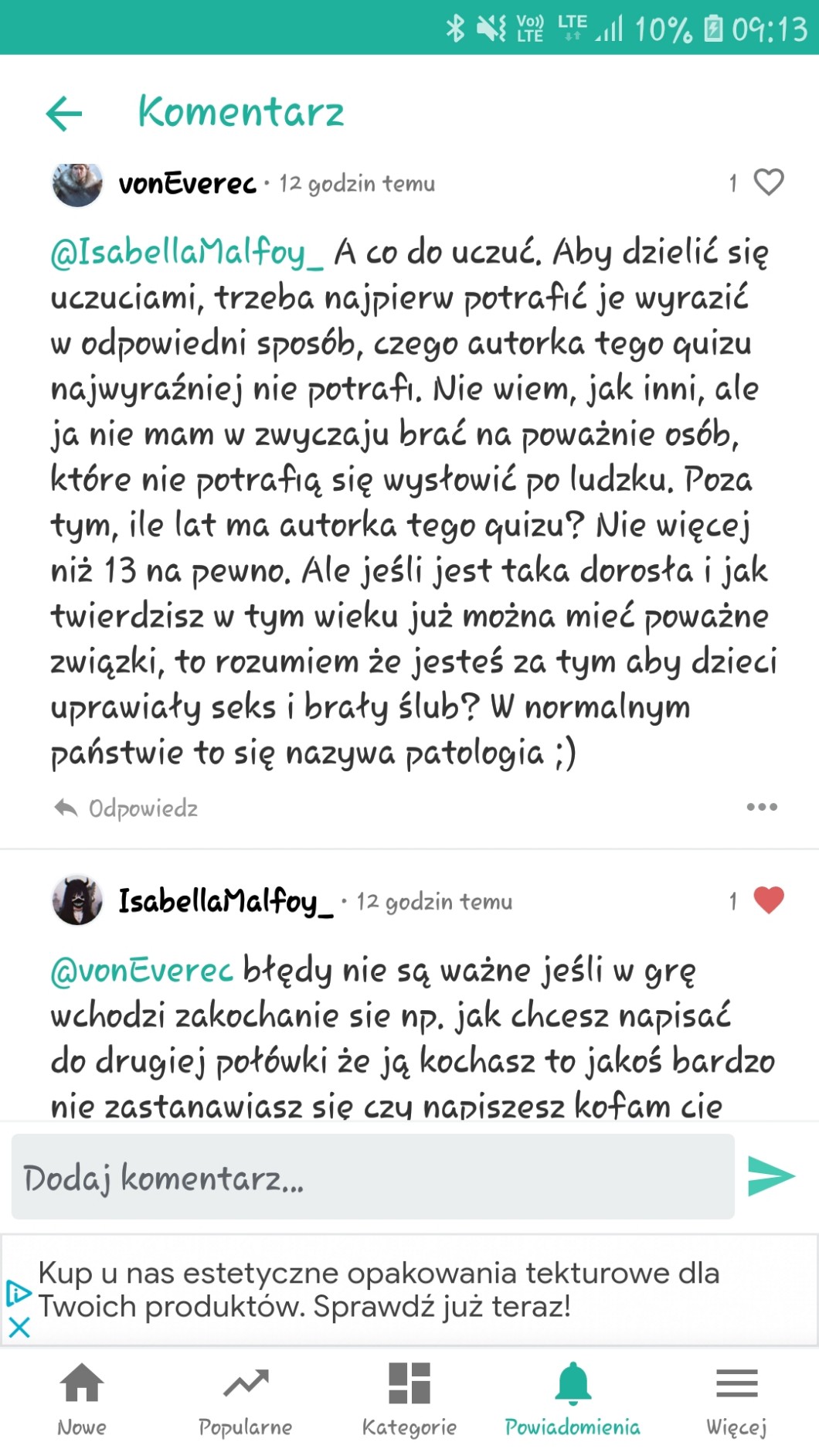Image resolution: width=819 pixels, height=1456 pixels.
Task: Open more options for vonEverec's comment
Action: pyautogui.click(x=762, y=807)
